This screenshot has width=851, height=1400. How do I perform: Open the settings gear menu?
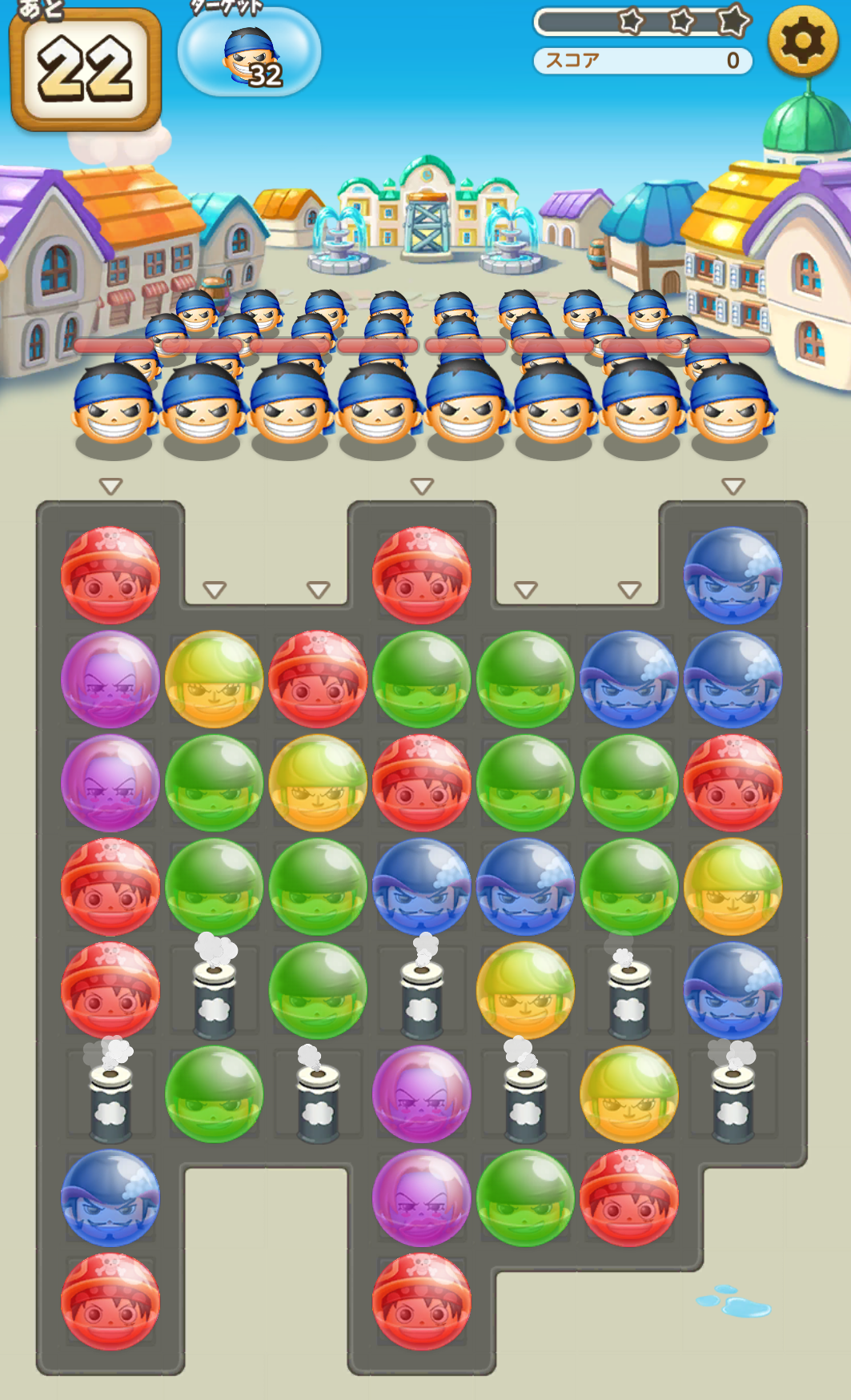802,41
